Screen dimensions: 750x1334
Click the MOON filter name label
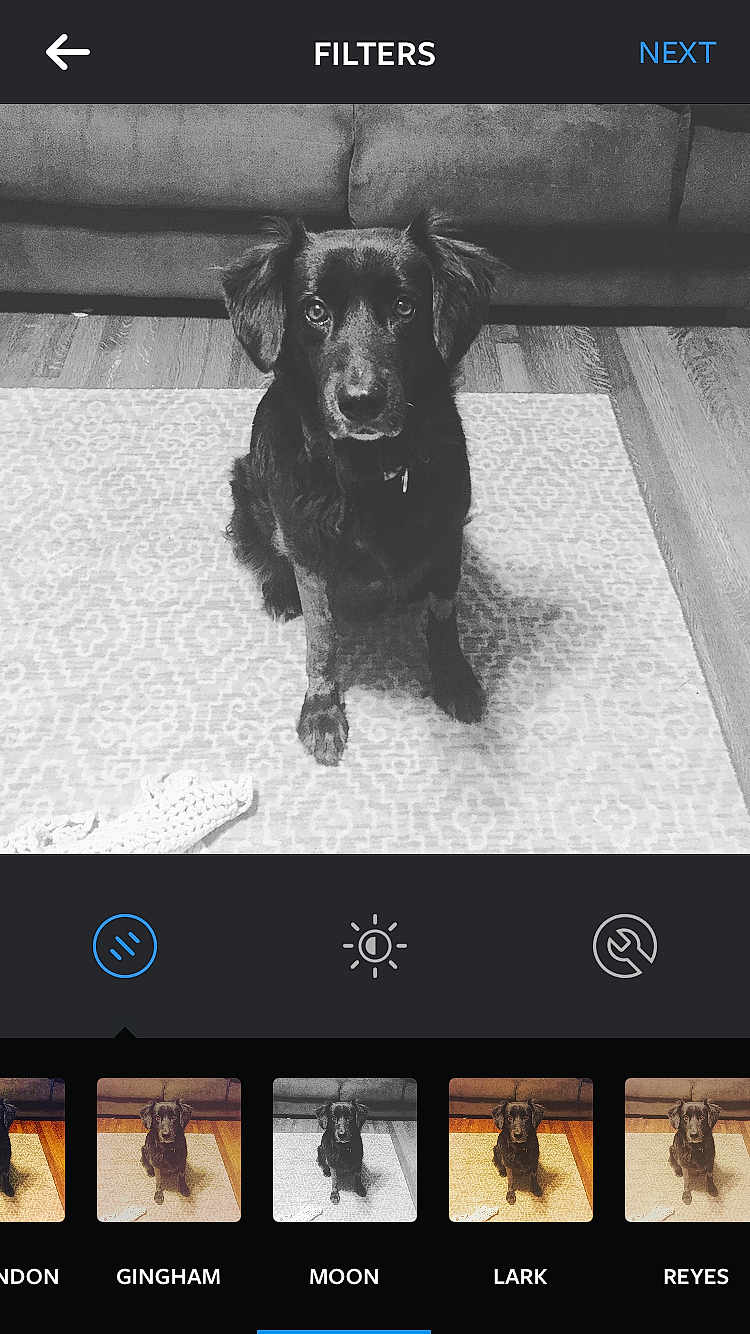click(x=344, y=1276)
